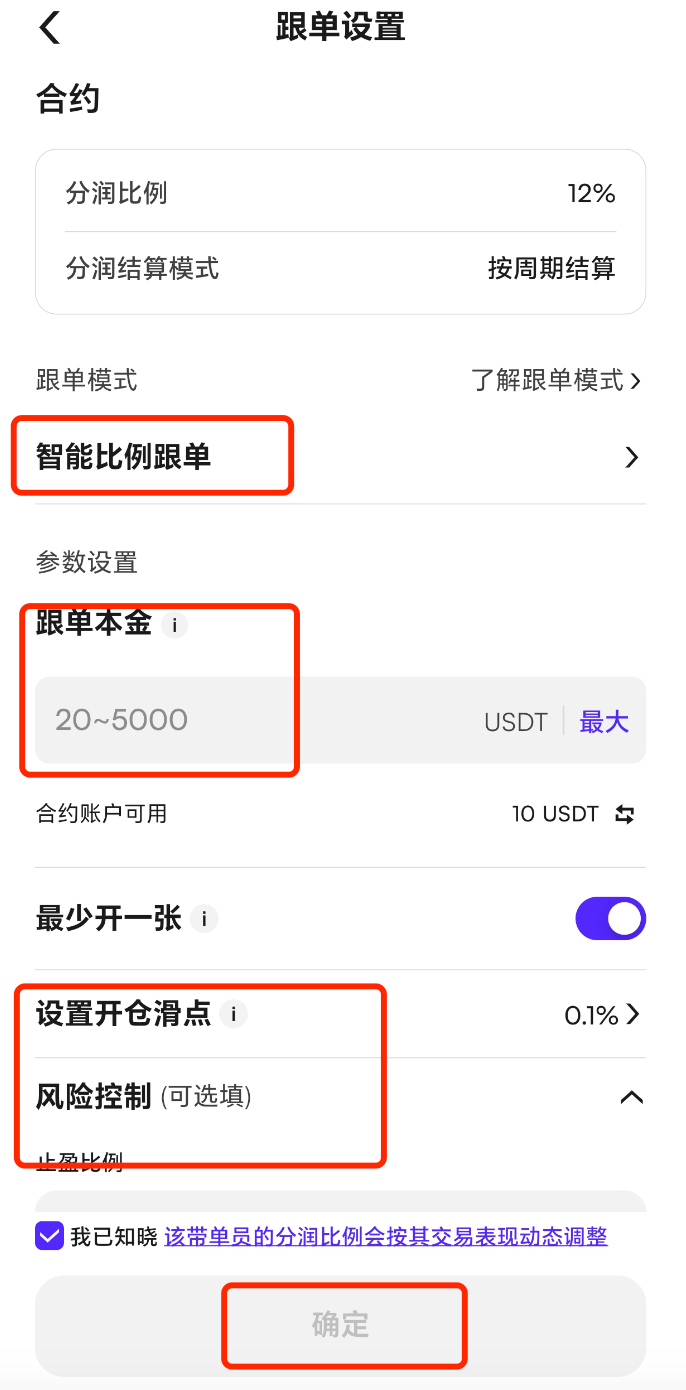This screenshot has width=686, height=1390.
Task: Tap the 确定 button
Action: [x=341, y=1325]
